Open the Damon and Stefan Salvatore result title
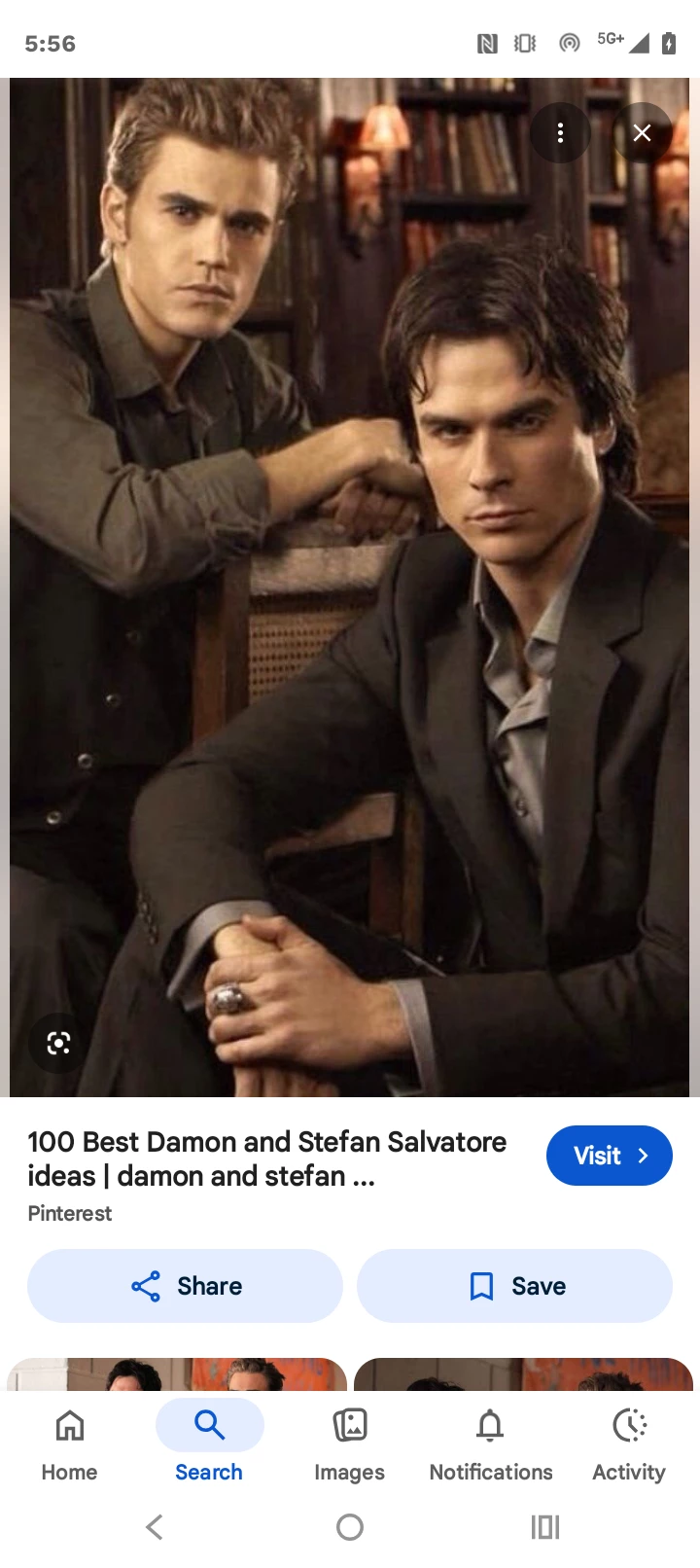Image resolution: width=700 pixels, height=1568 pixels. (267, 1158)
